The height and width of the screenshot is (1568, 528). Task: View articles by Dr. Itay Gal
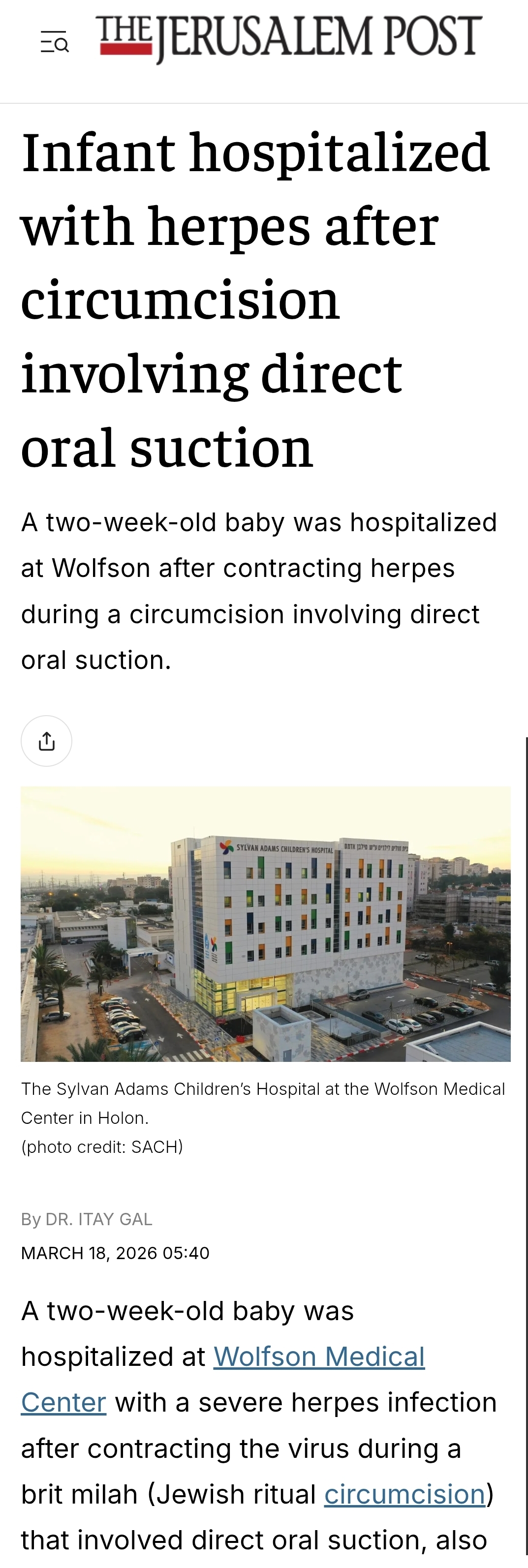(x=98, y=1219)
